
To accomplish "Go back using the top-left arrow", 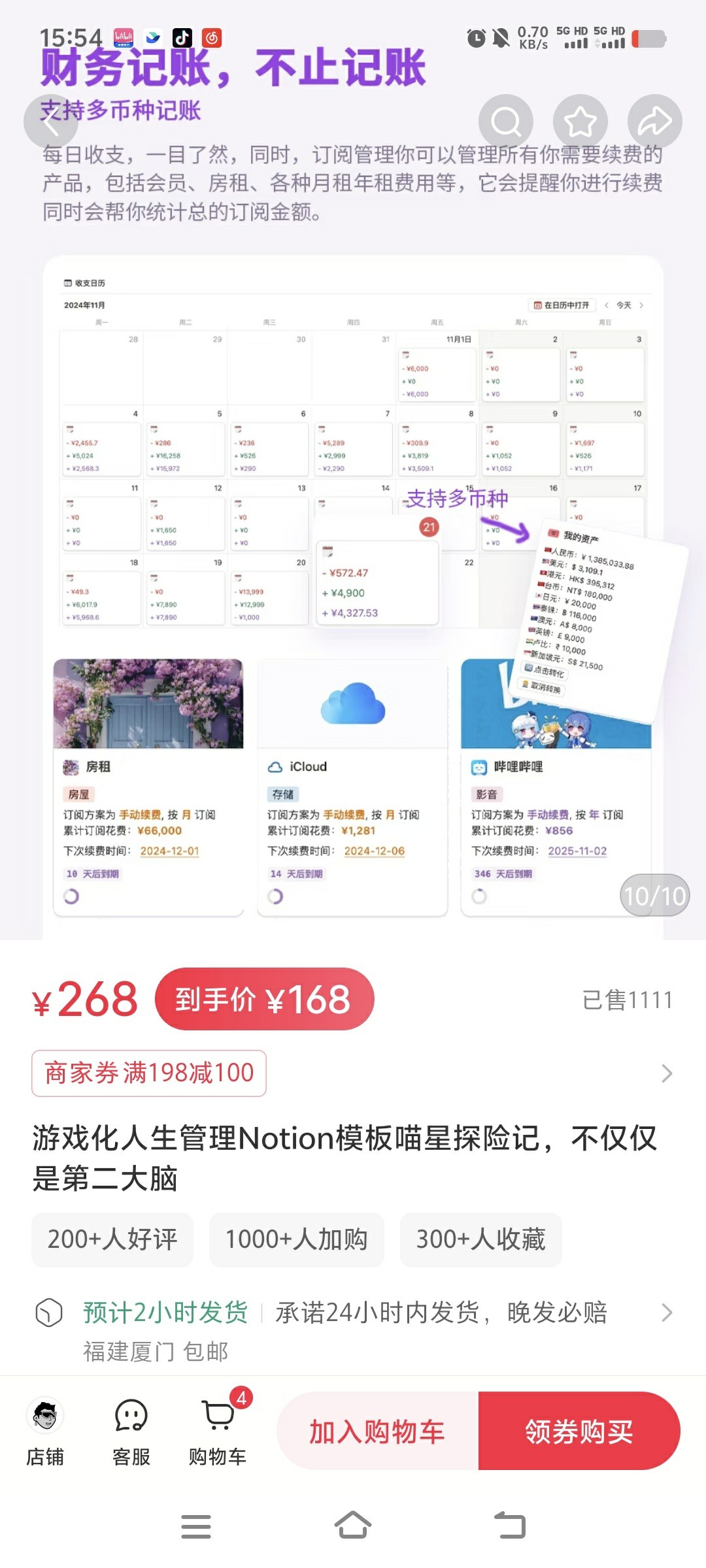I will click(x=51, y=122).
